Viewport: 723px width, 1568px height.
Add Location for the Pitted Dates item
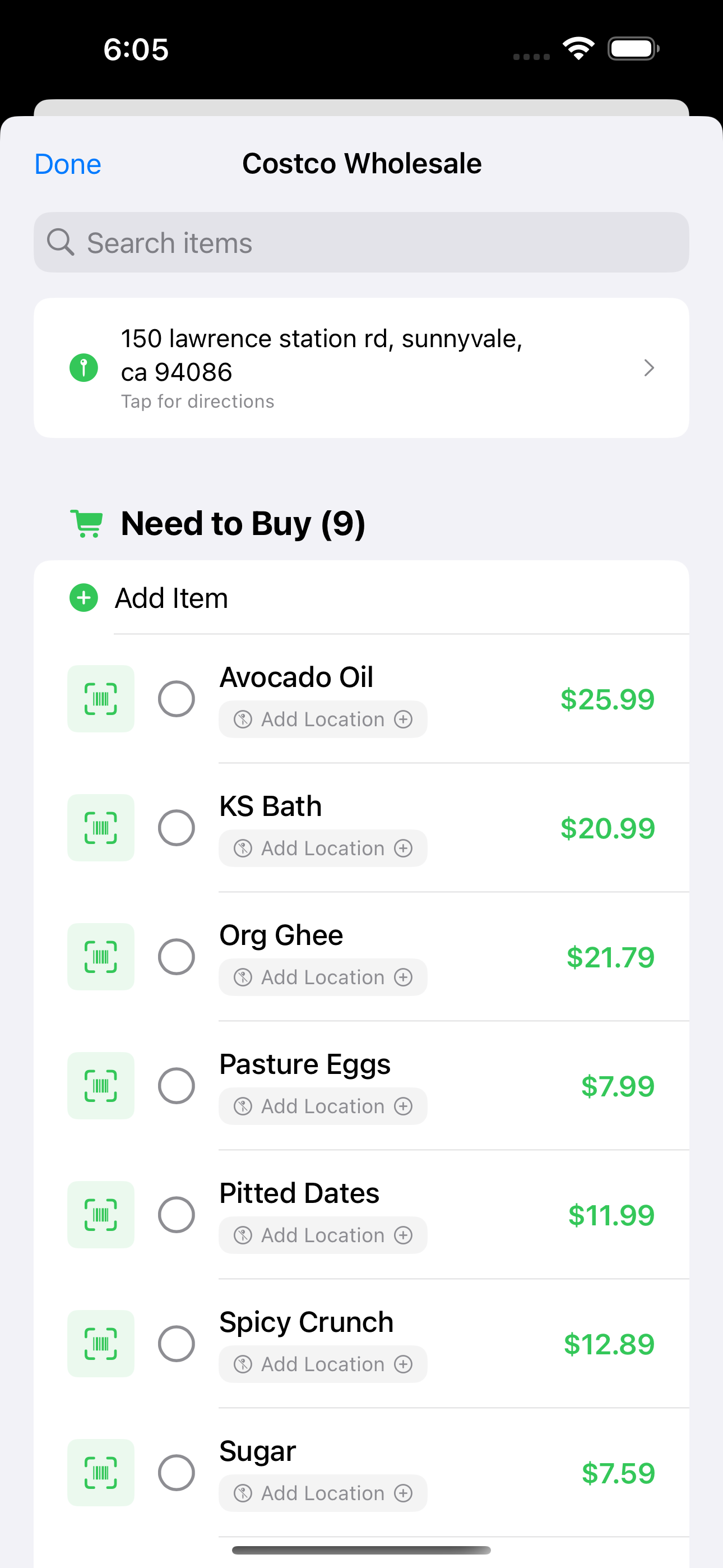323,1234
